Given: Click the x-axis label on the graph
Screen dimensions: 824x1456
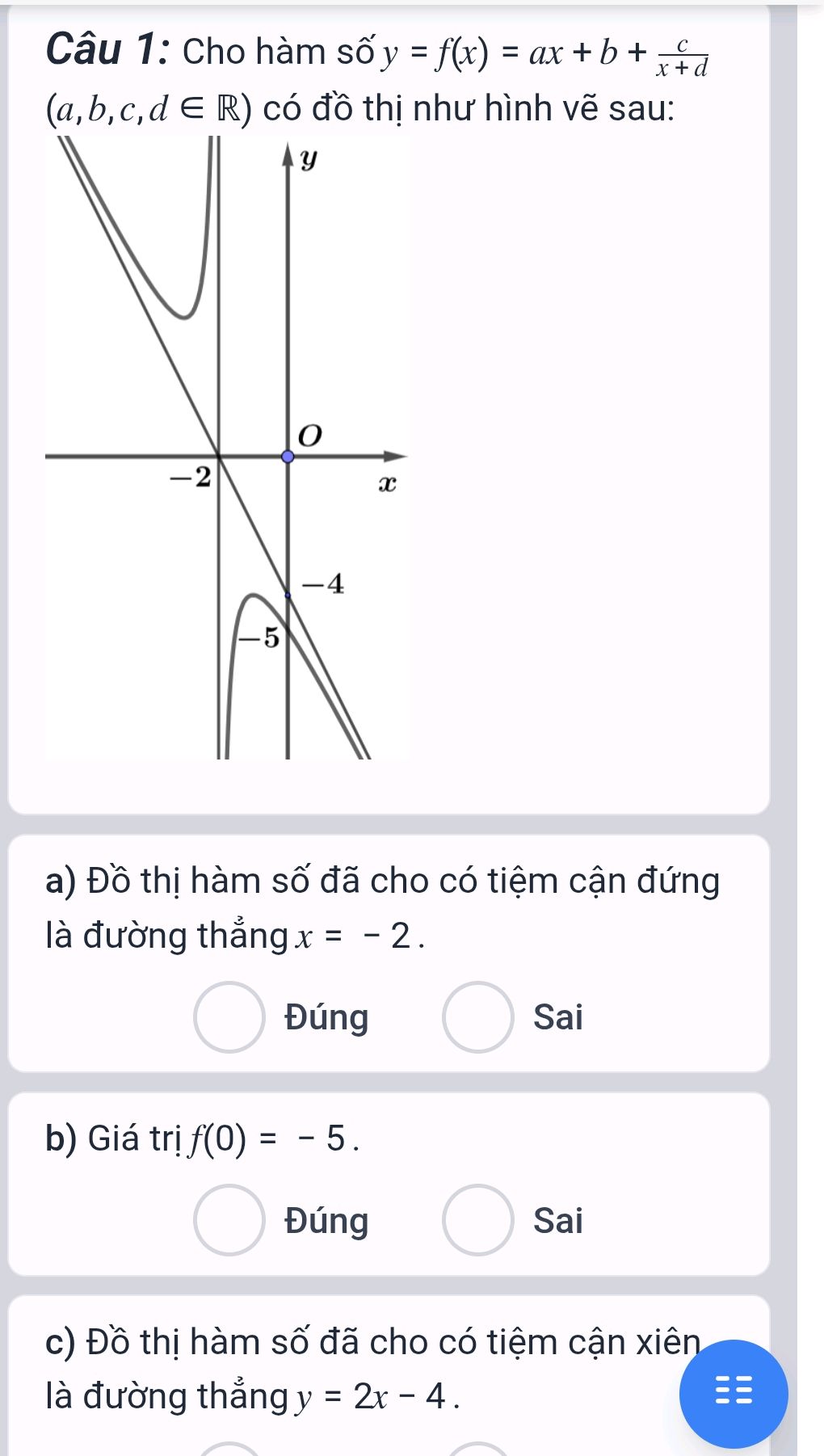Looking at the screenshot, I should click(386, 482).
